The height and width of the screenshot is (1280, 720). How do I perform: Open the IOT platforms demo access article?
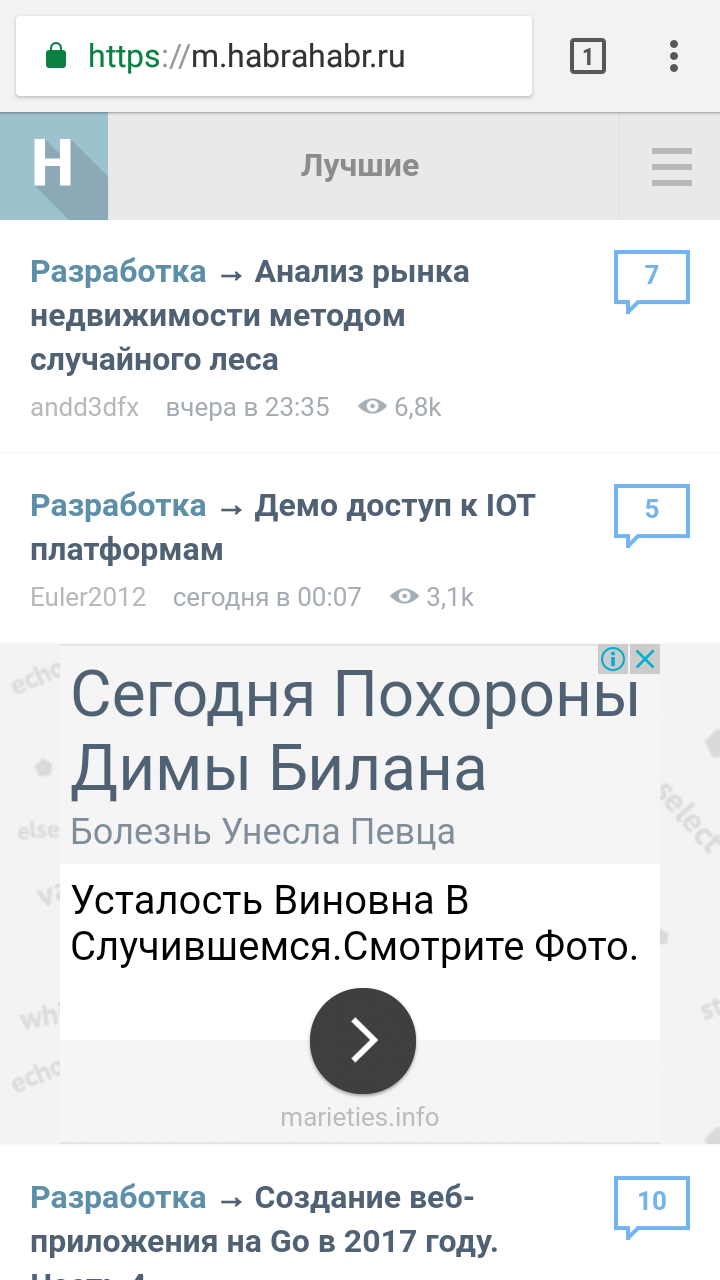[x=282, y=527]
